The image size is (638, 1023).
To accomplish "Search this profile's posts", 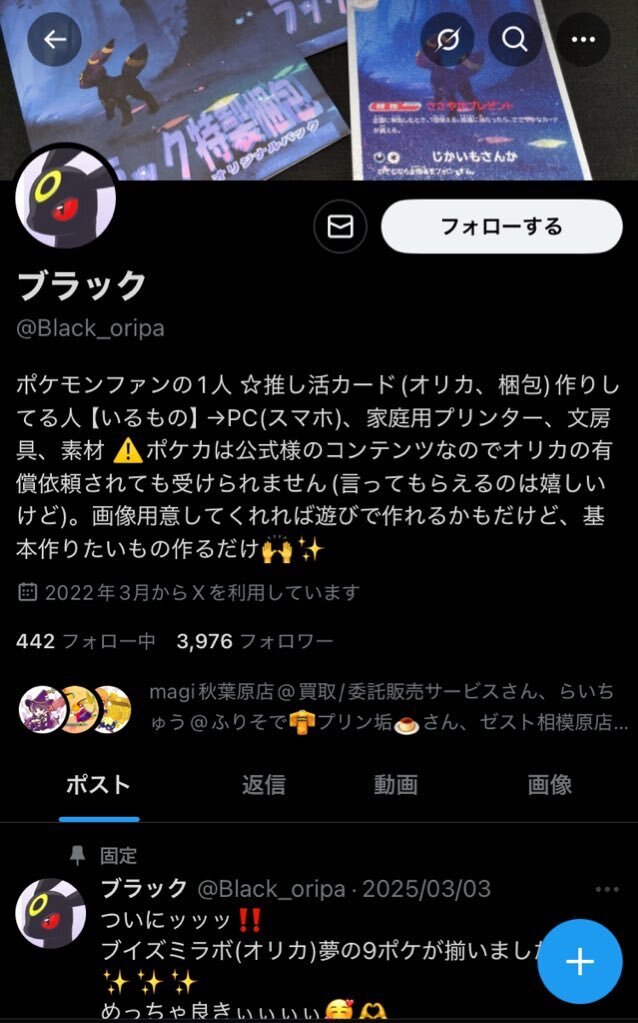I will click(x=515, y=40).
